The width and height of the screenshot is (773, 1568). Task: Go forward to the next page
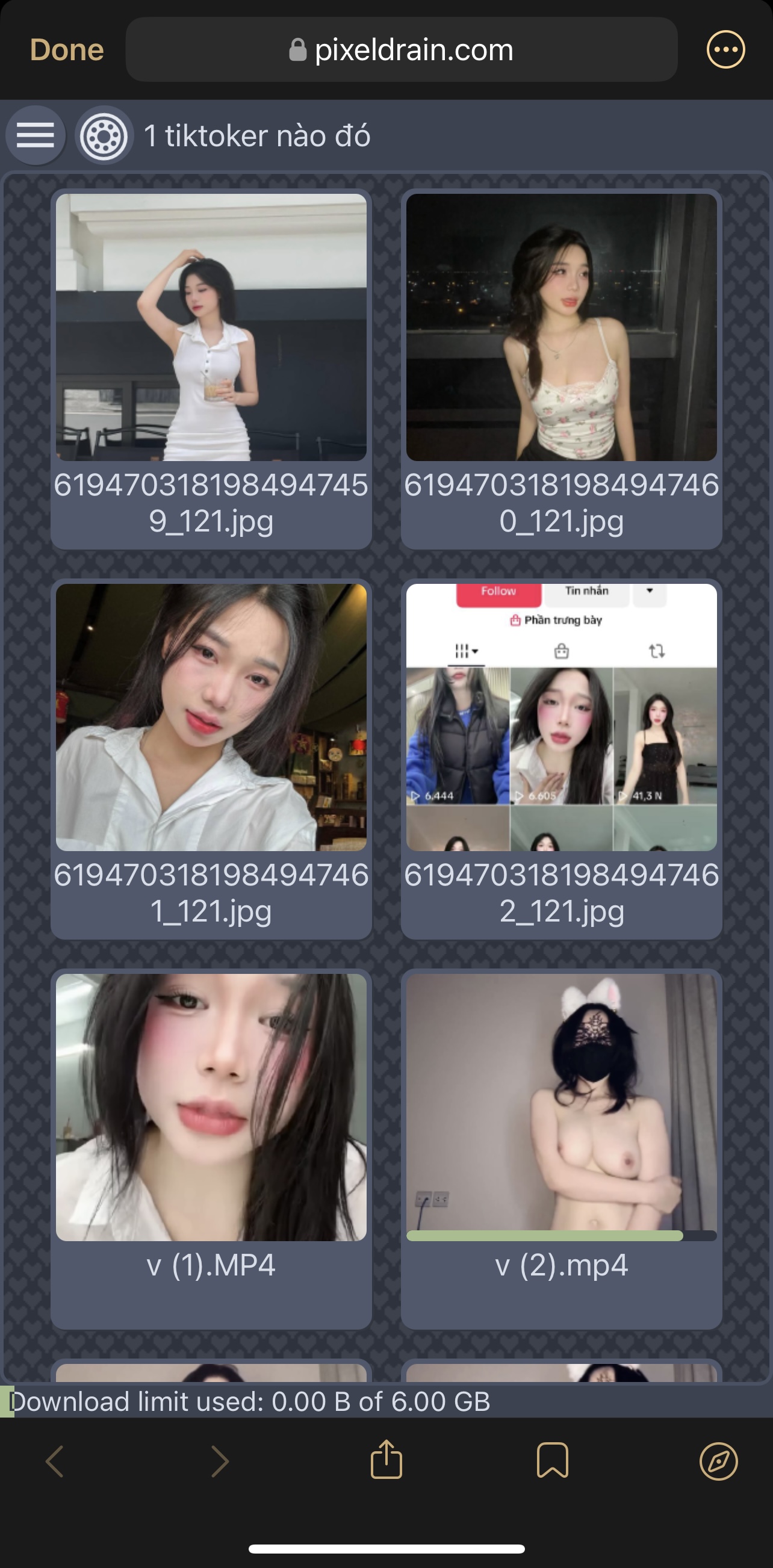220,1461
